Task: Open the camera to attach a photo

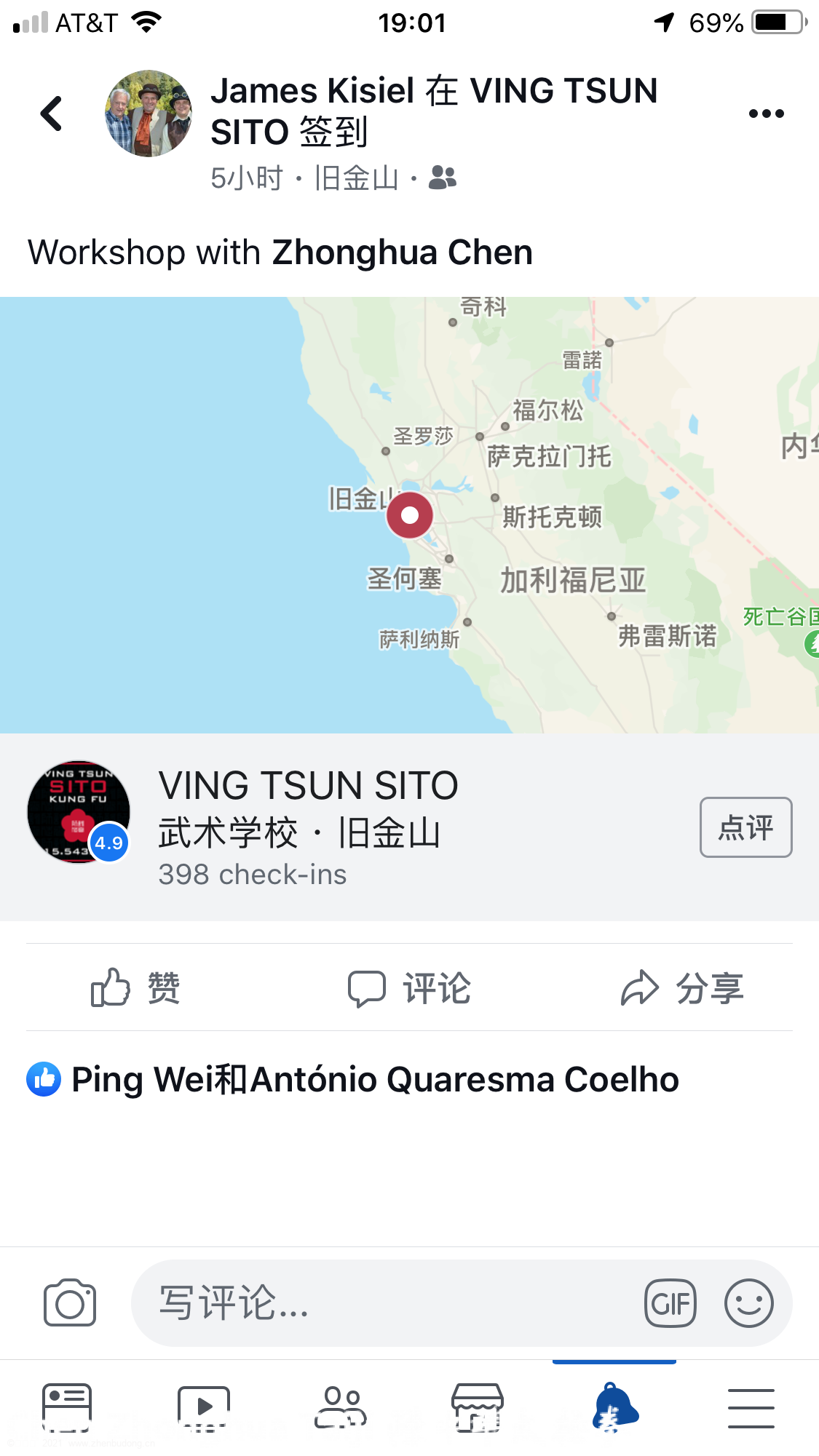Action: pos(70,1302)
